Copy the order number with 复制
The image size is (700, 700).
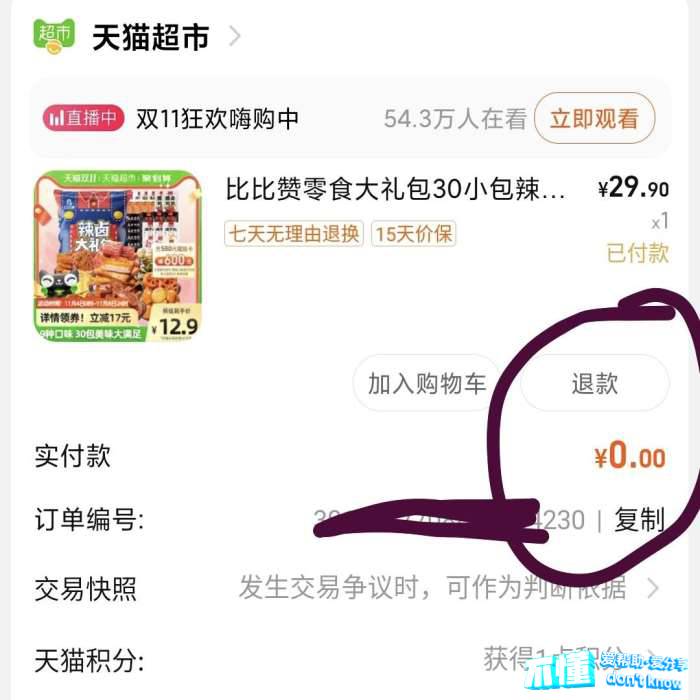[639, 520]
